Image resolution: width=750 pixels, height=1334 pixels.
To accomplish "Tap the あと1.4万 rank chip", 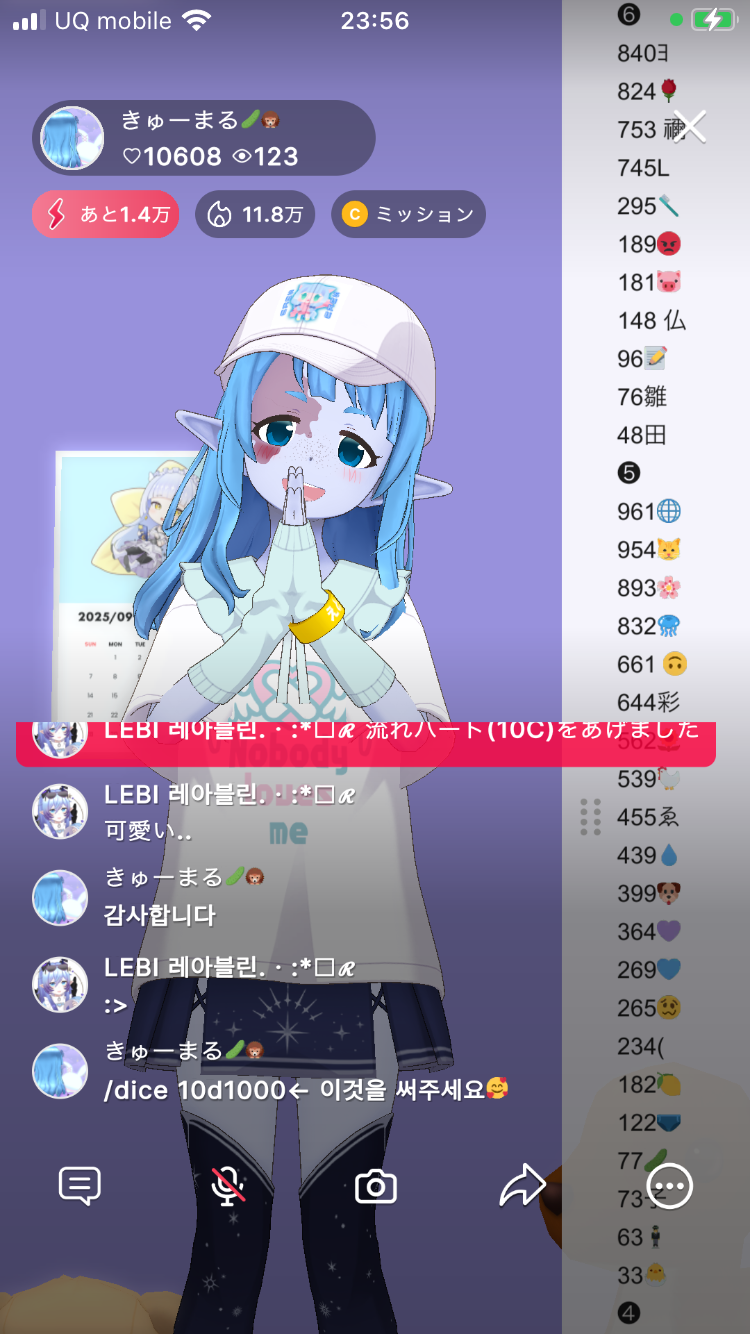I will click(x=106, y=214).
